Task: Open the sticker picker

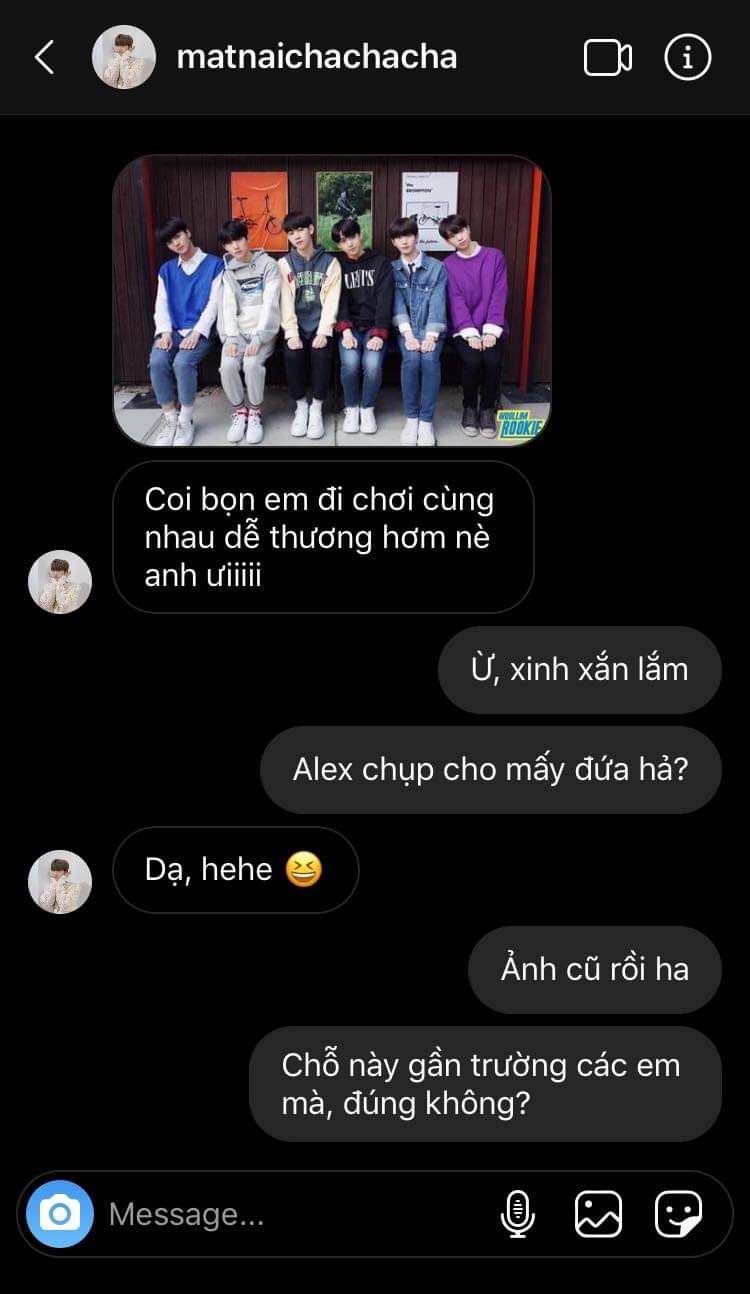Action: (678, 1214)
